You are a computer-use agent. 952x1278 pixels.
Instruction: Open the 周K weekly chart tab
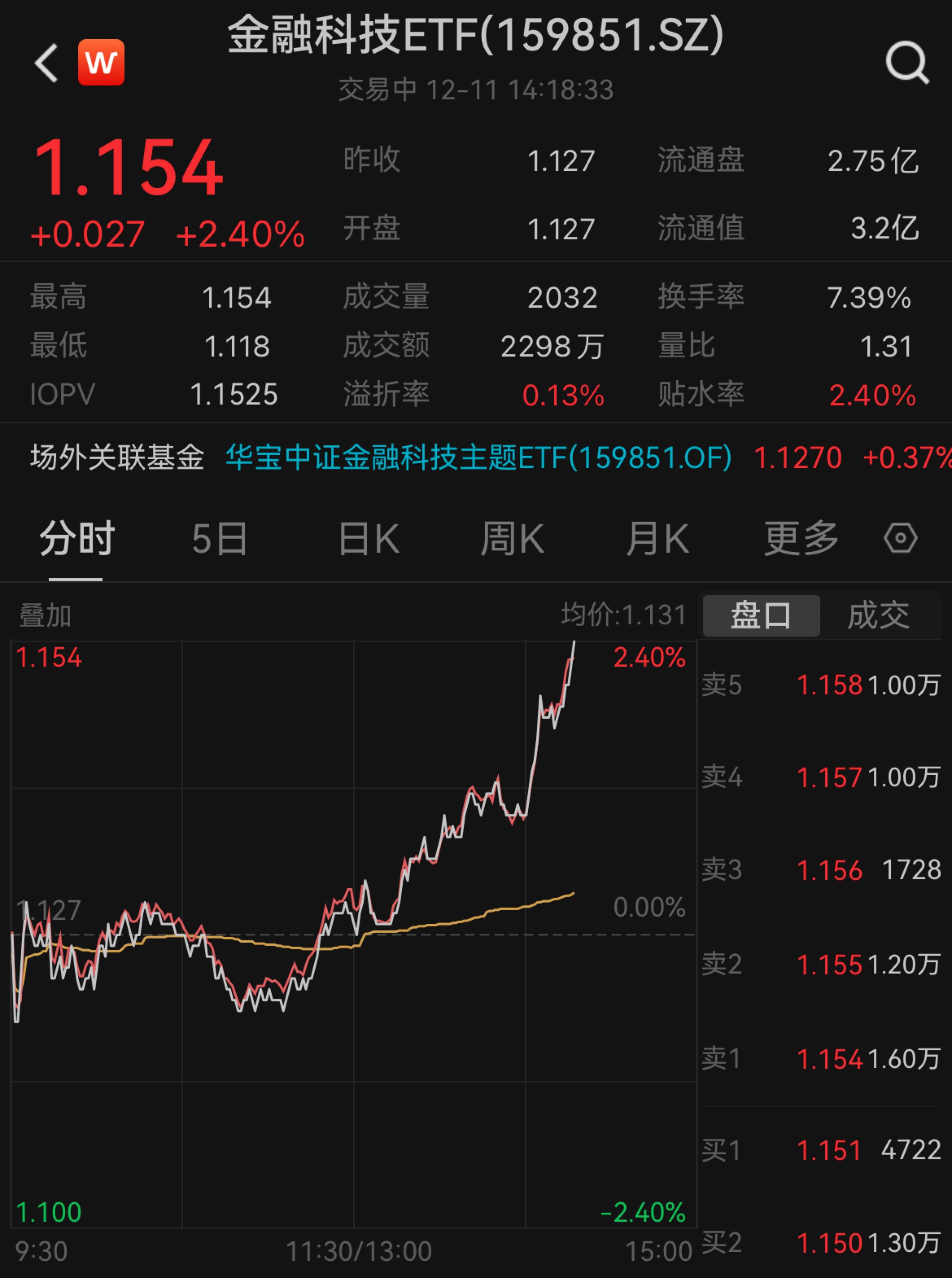coord(513,537)
